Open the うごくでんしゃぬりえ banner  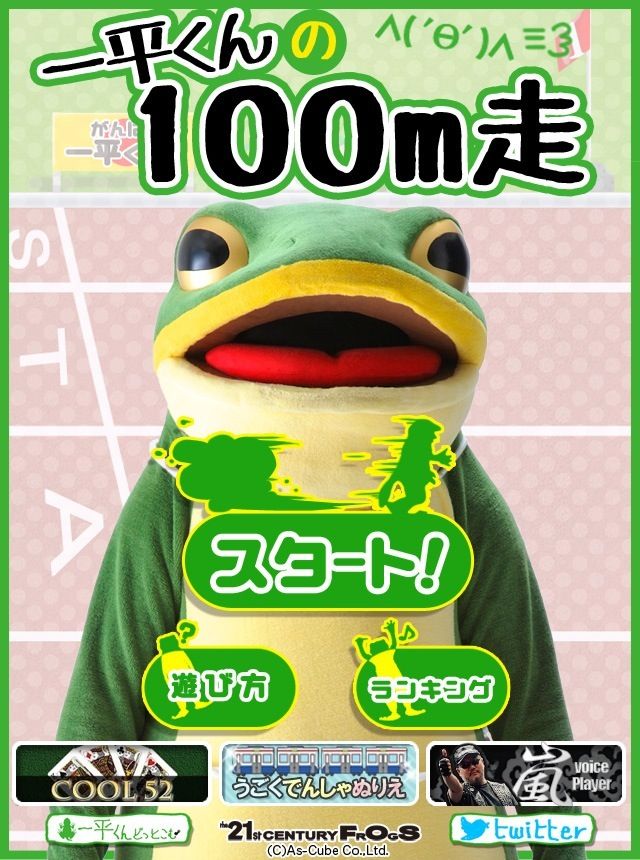(x=318, y=775)
